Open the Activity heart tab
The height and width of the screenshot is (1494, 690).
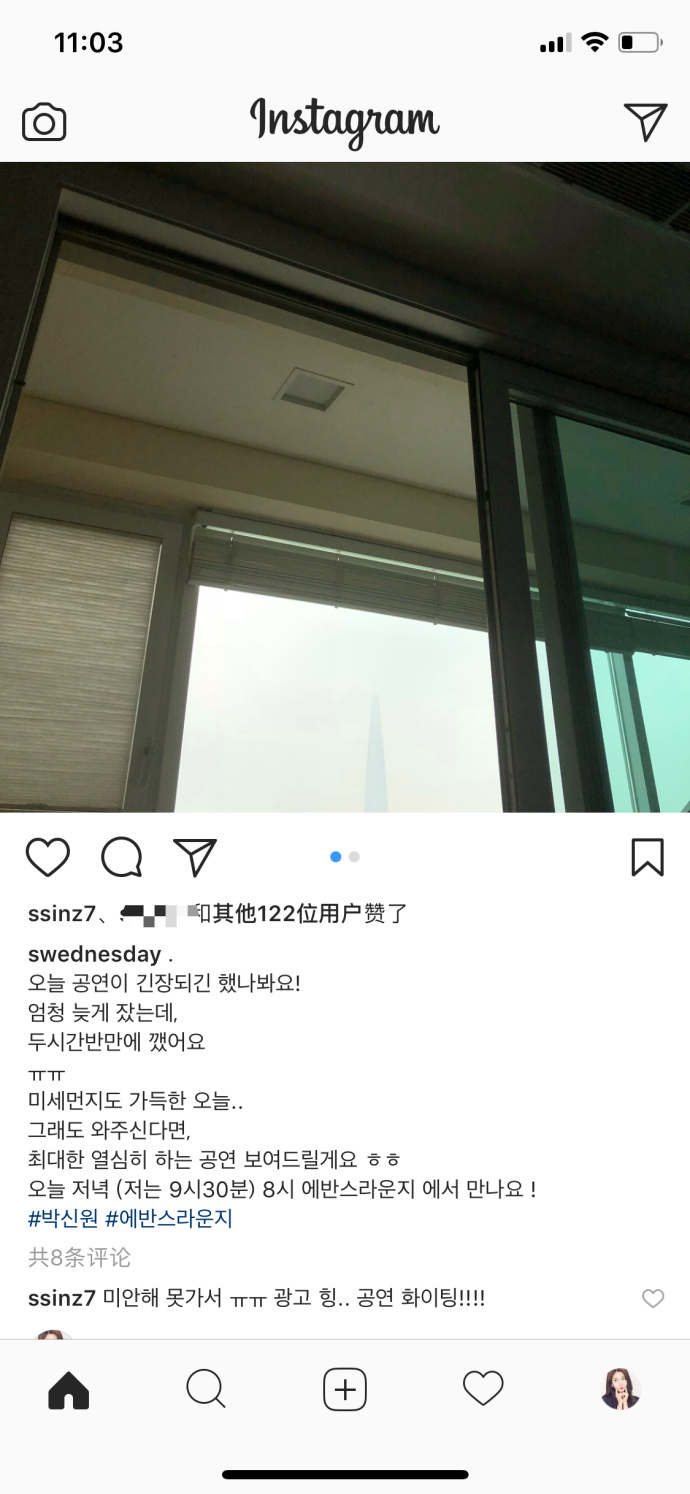pyautogui.click(x=483, y=1389)
